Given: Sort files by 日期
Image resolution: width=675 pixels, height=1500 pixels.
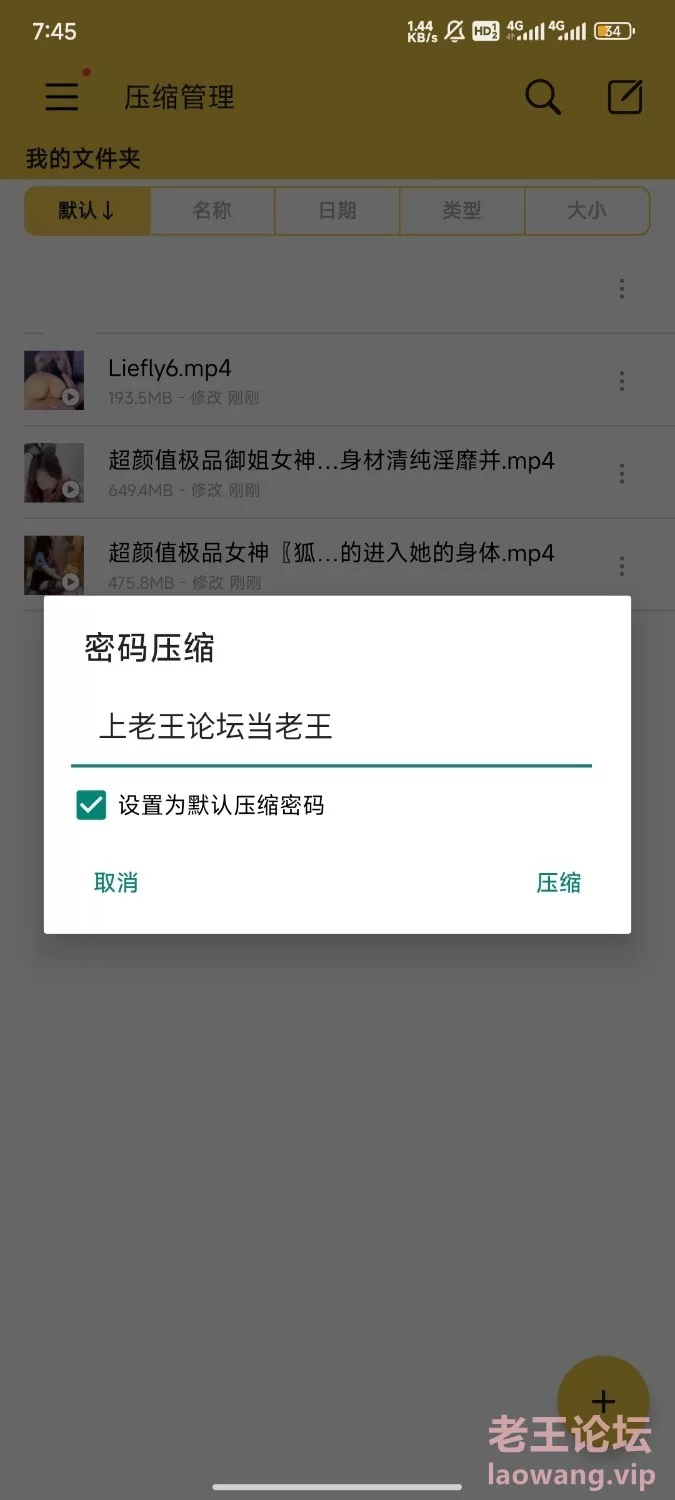Looking at the screenshot, I should coord(337,211).
